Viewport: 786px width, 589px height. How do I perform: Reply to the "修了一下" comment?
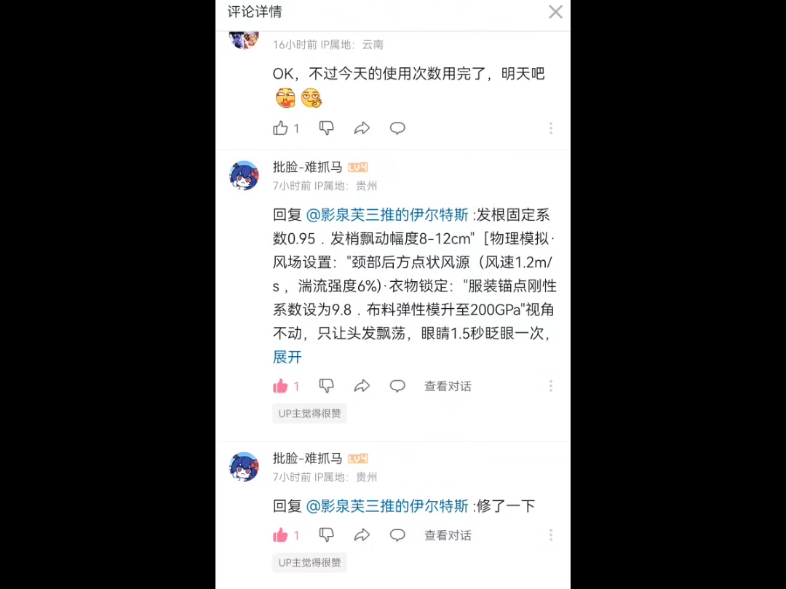(397, 535)
